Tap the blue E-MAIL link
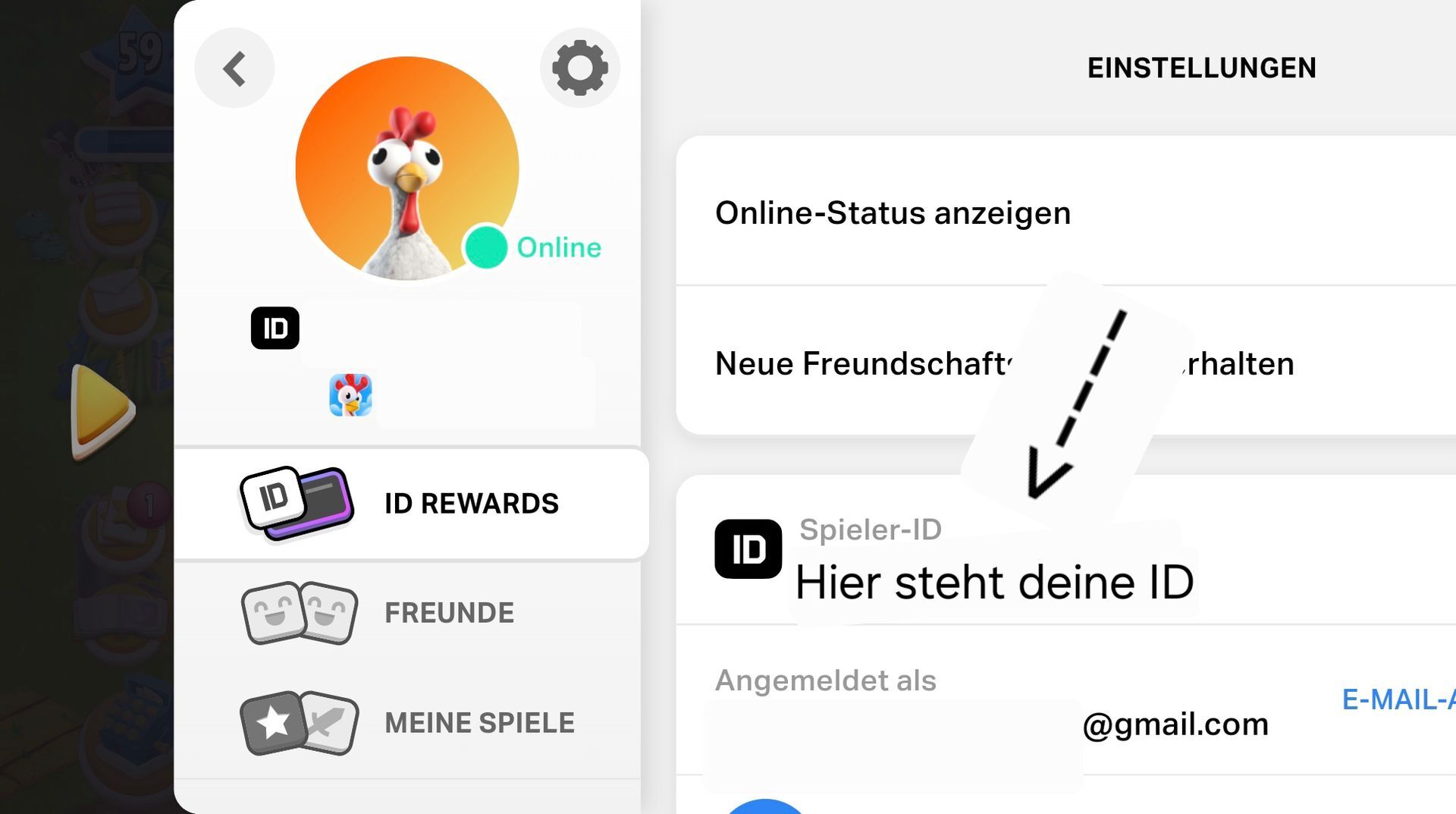 click(1398, 699)
